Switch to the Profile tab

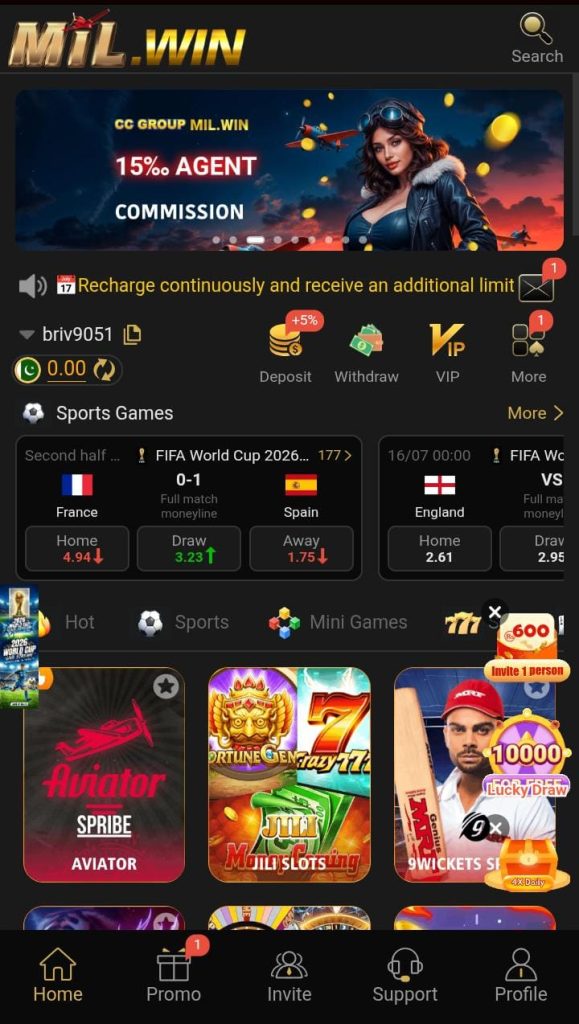(521, 976)
